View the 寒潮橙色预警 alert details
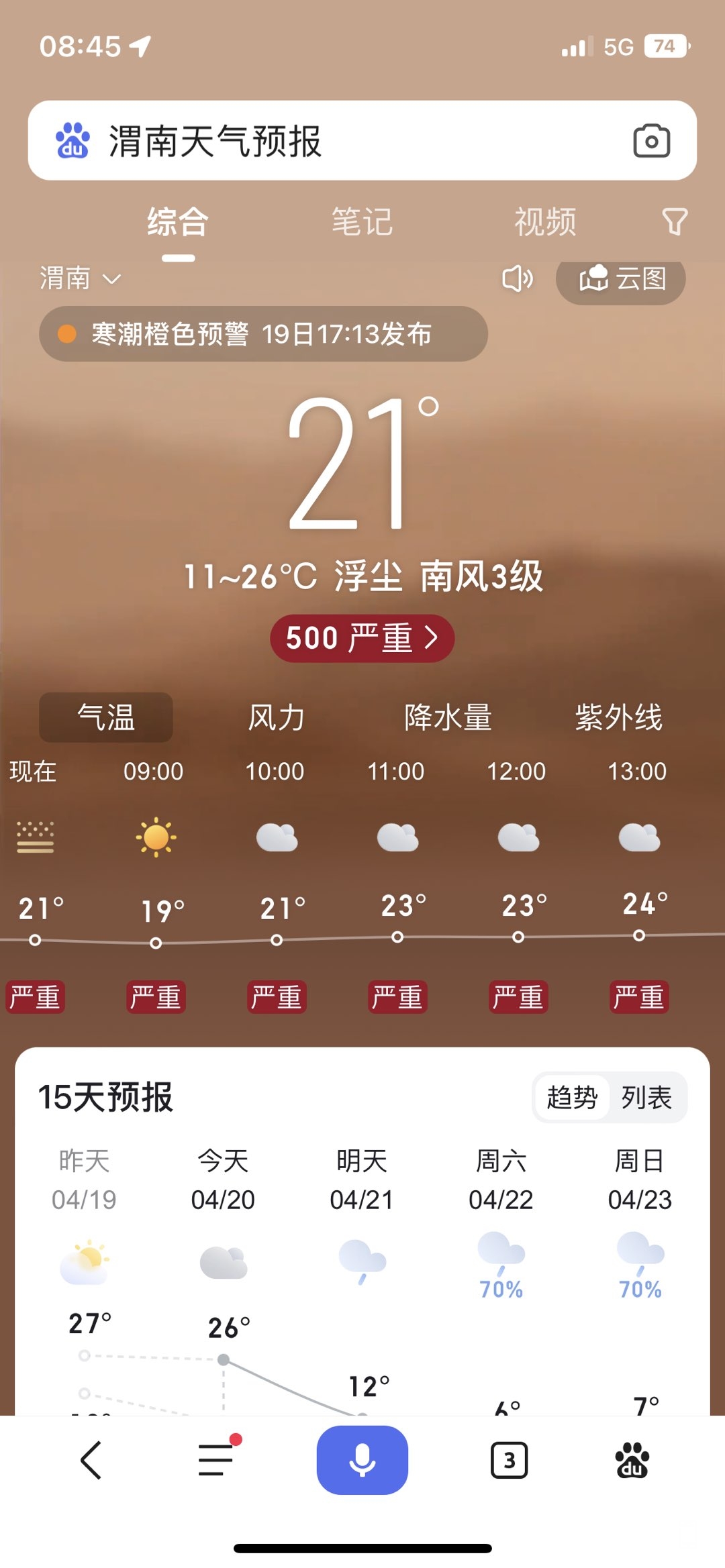 click(263, 334)
